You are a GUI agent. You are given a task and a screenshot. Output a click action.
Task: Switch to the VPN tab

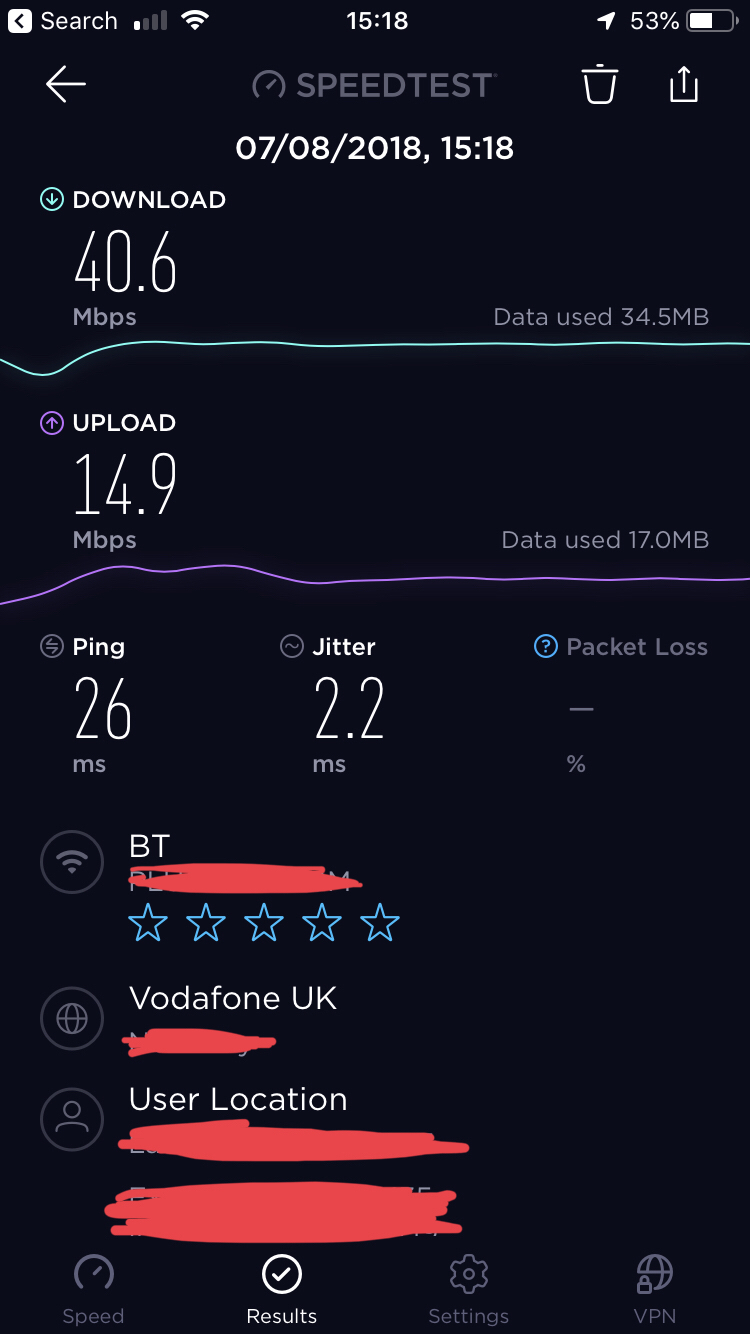tap(655, 1289)
